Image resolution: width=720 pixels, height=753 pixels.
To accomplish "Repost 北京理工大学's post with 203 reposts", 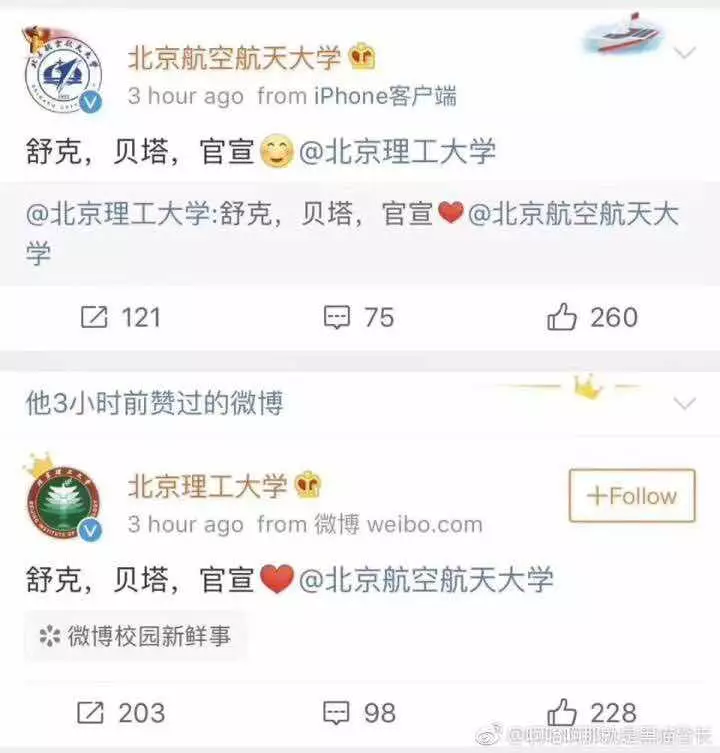I will [121, 713].
